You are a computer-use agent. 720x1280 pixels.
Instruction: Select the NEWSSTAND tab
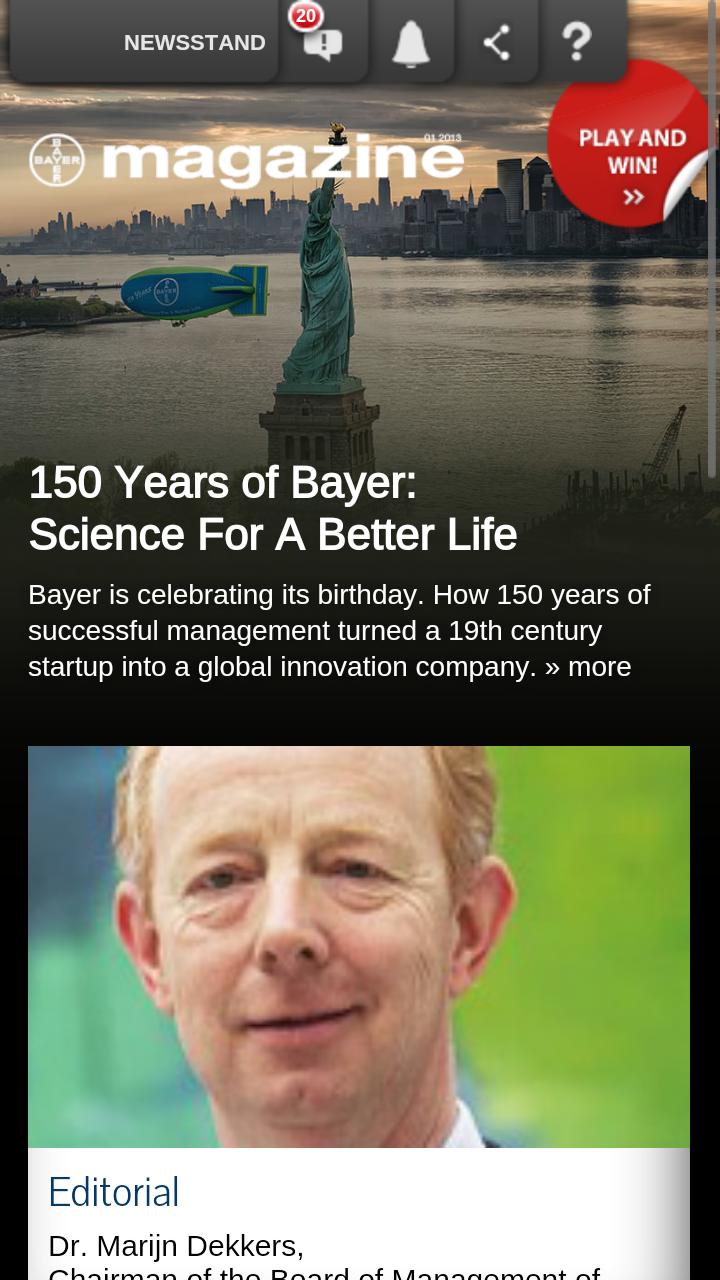point(194,42)
